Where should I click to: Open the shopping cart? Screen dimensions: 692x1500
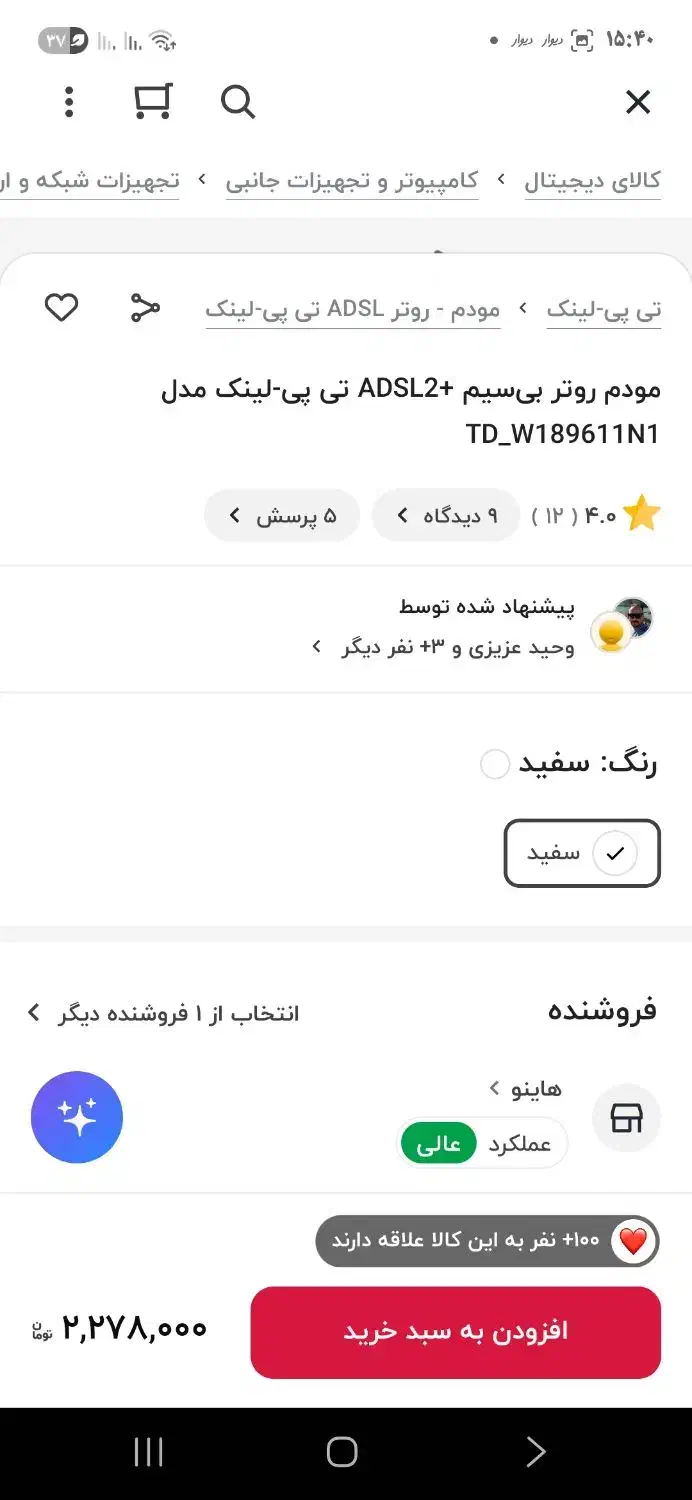152,102
